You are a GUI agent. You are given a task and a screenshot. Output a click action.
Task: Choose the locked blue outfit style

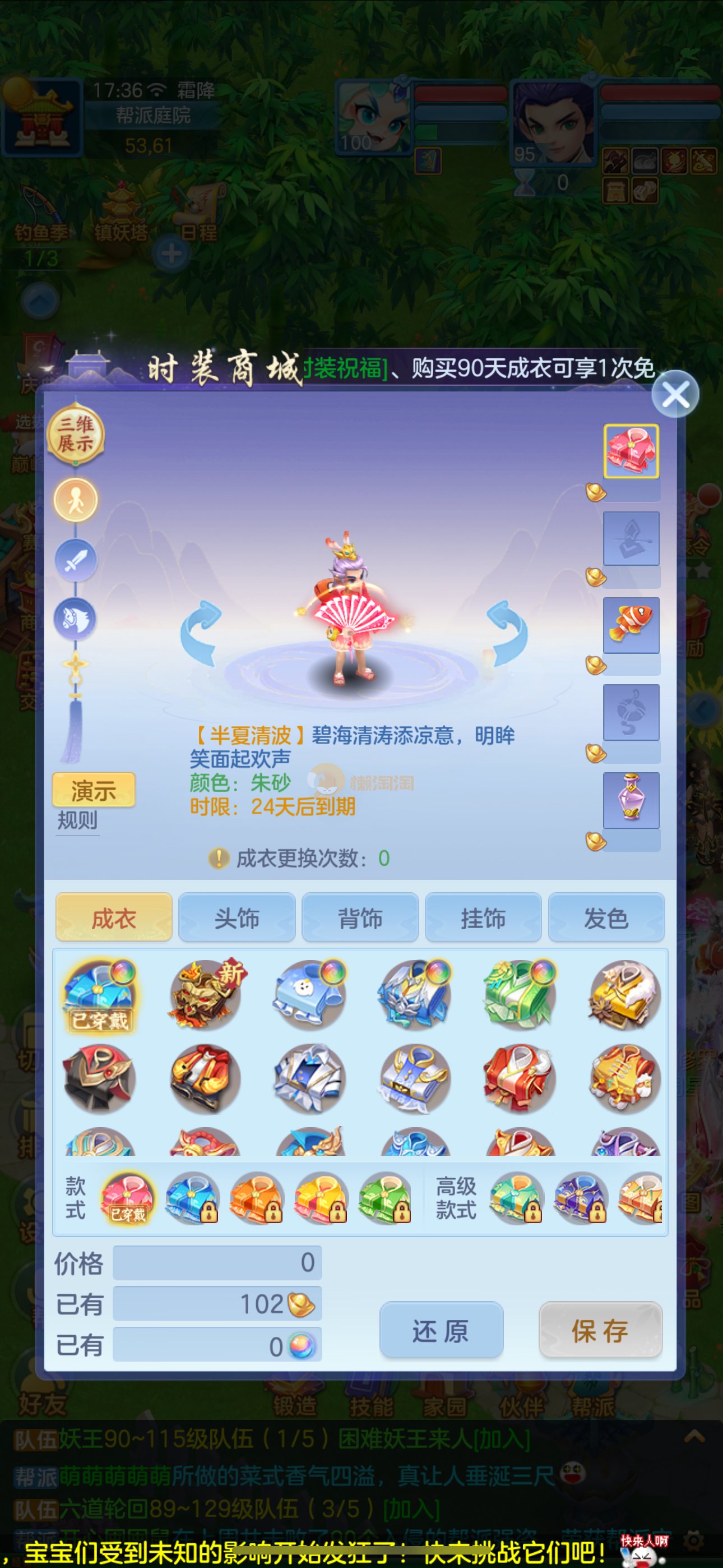coord(193,1198)
